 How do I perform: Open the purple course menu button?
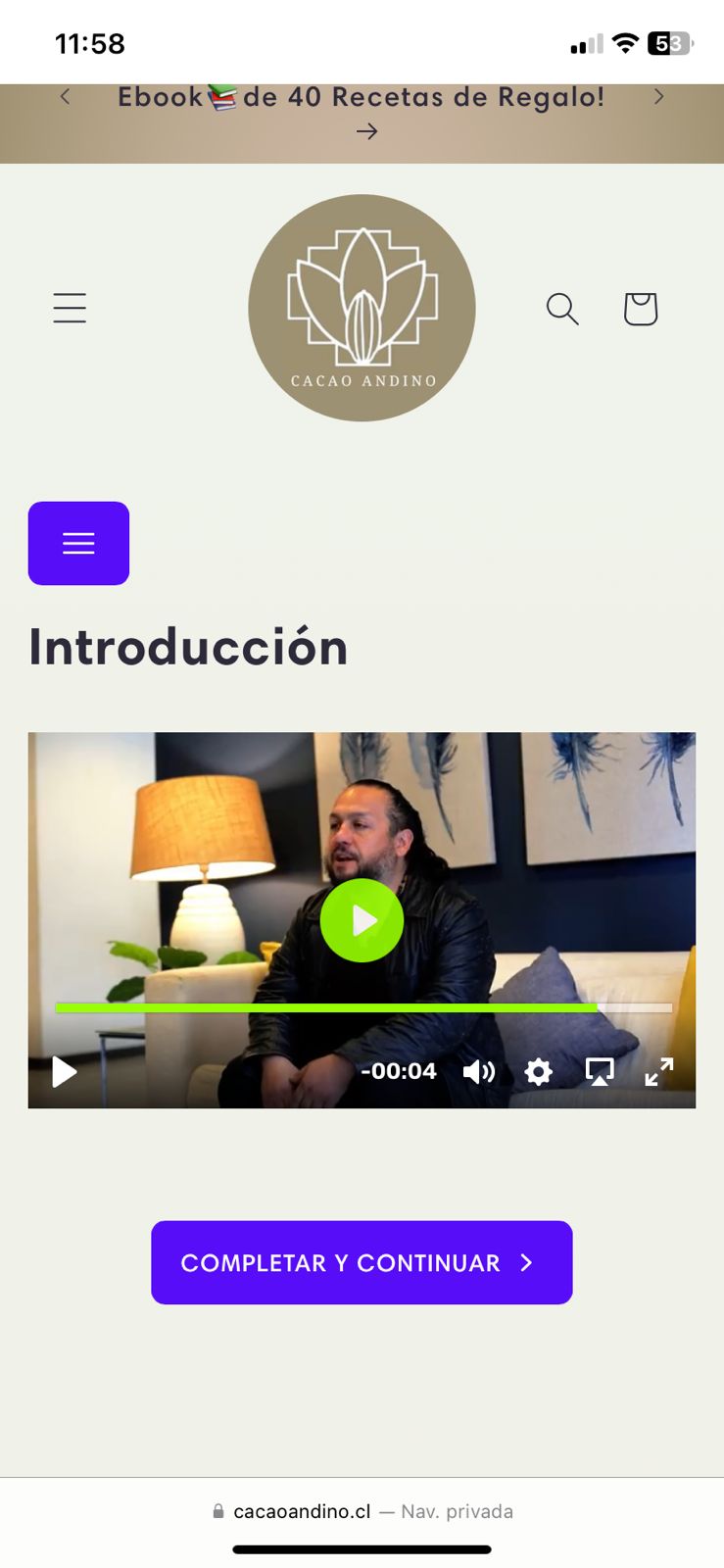(x=78, y=543)
